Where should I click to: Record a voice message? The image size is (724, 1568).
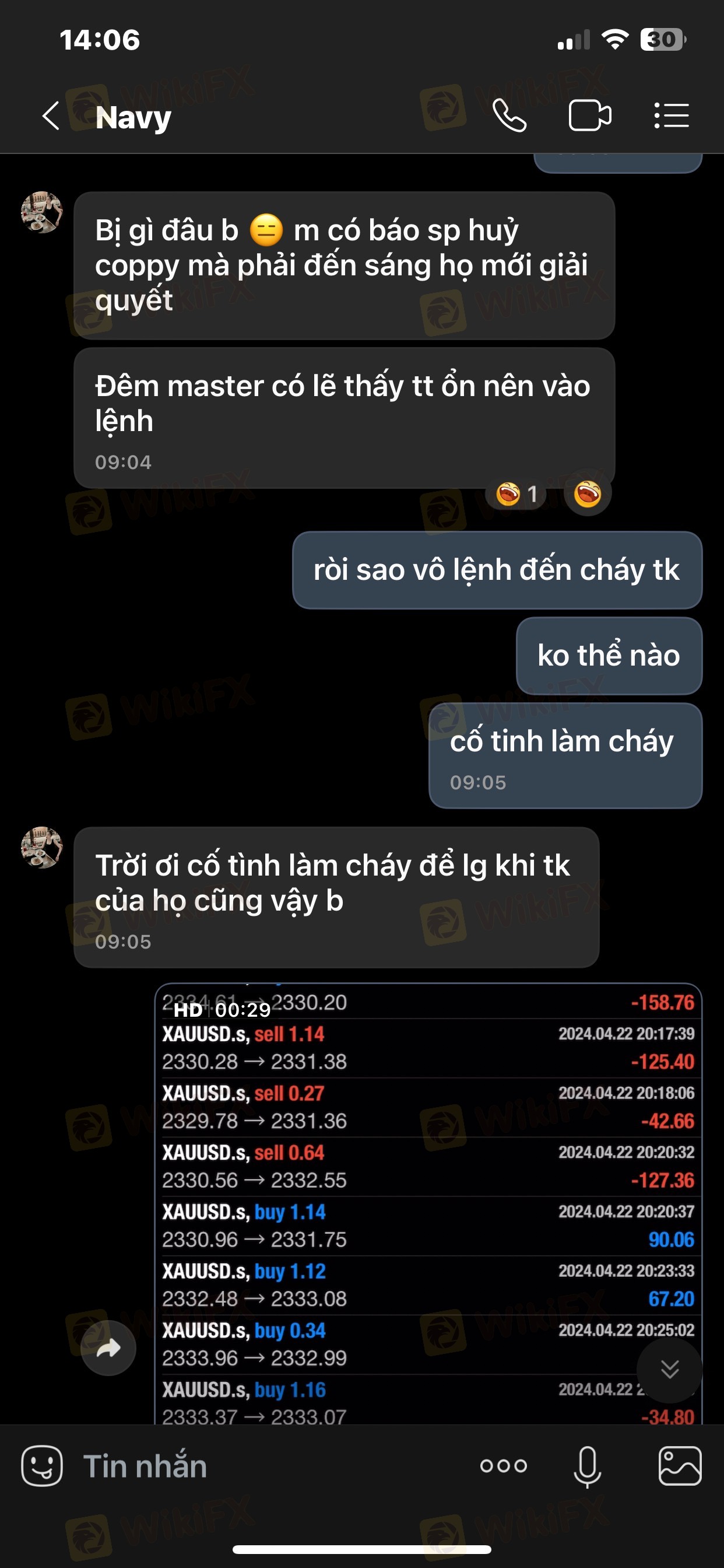(x=587, y=1466)
